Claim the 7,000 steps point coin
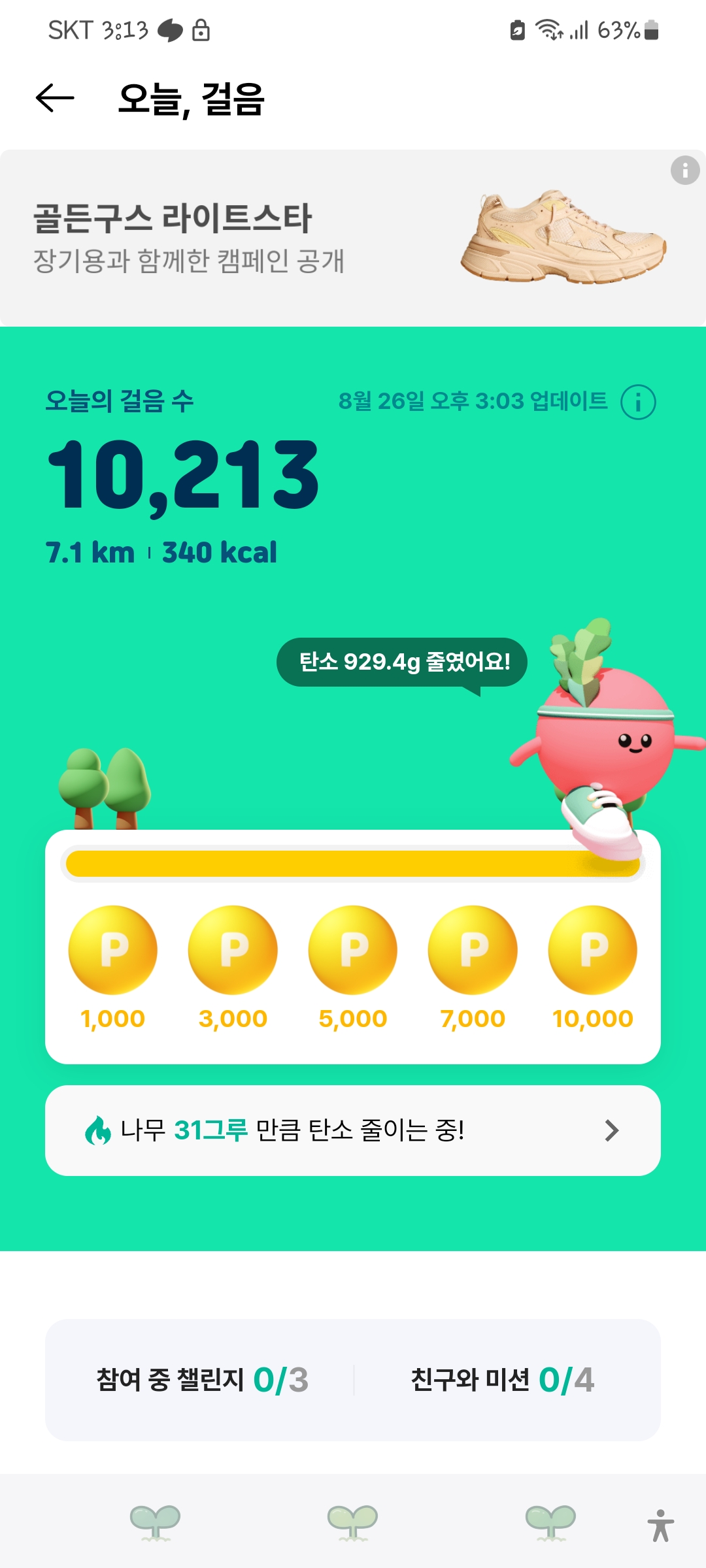706x1568 pixels. click(473, 950)
